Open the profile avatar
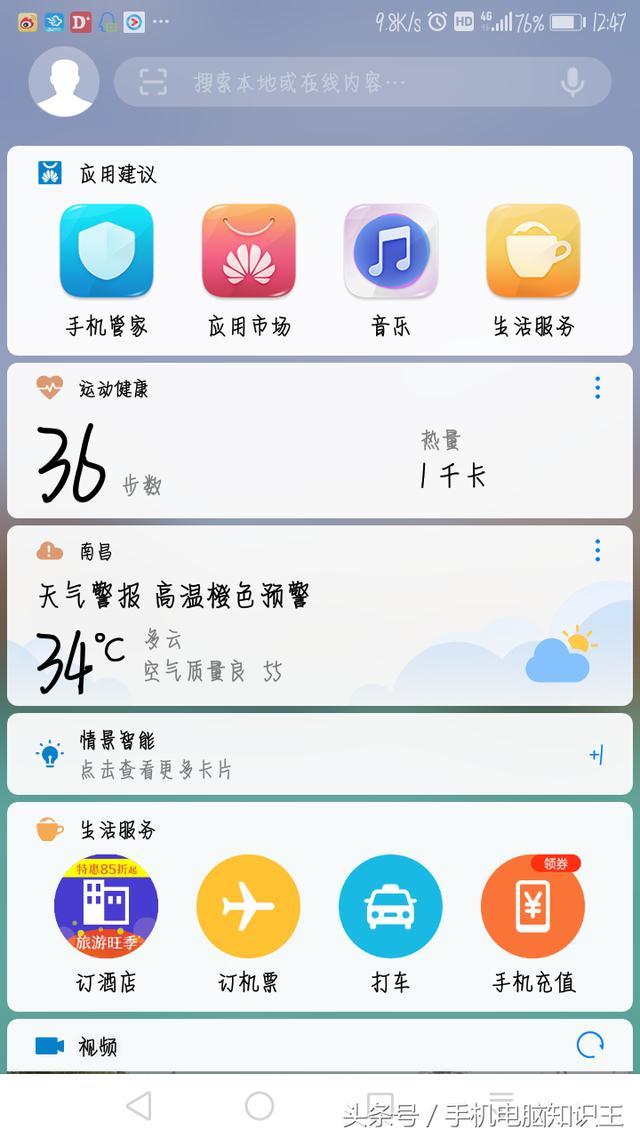This screenshot has width=640, height=1138. pos(64,82)
